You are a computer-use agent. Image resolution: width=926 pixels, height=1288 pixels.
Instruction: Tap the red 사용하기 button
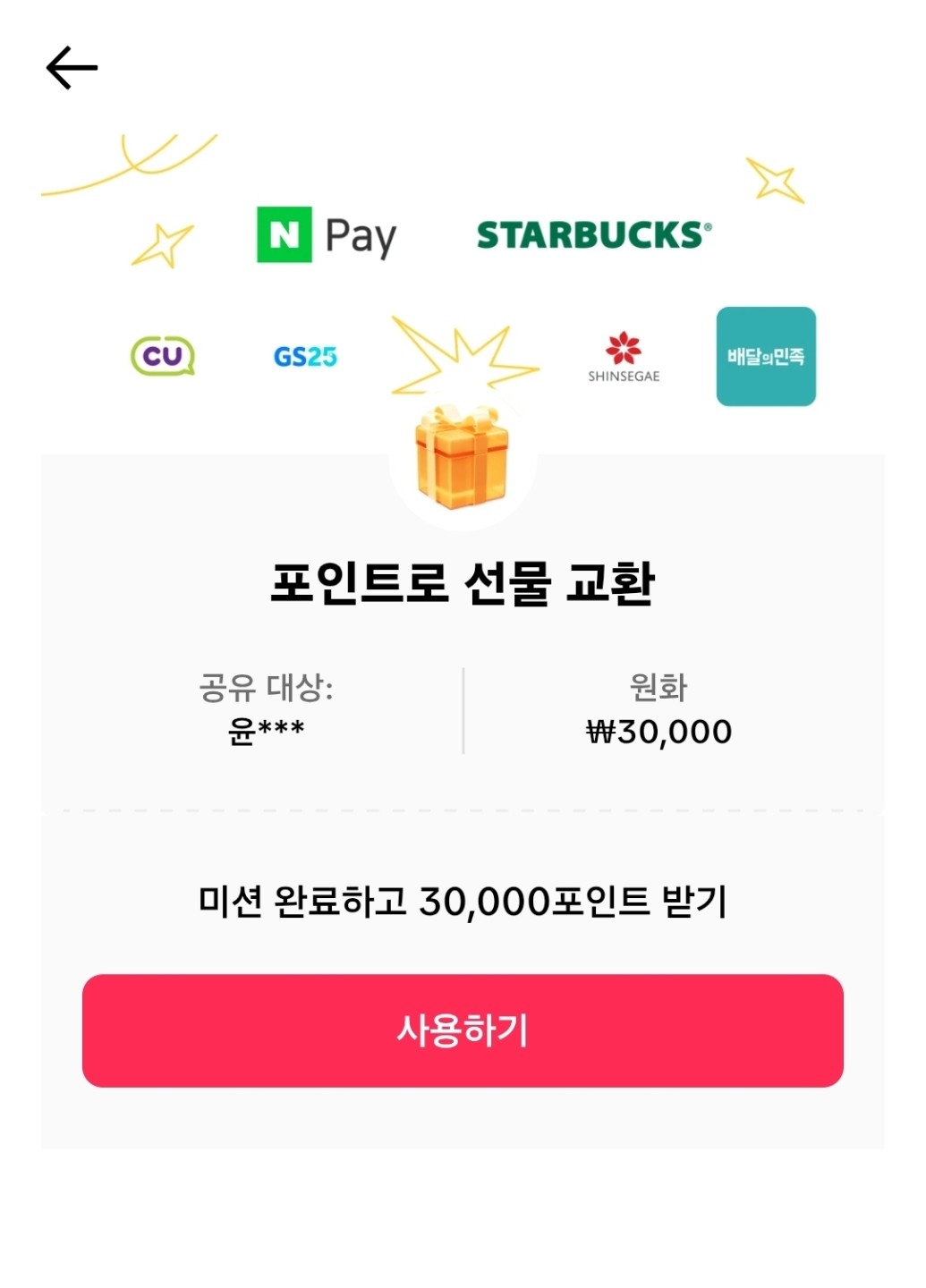click(463, 1030)
